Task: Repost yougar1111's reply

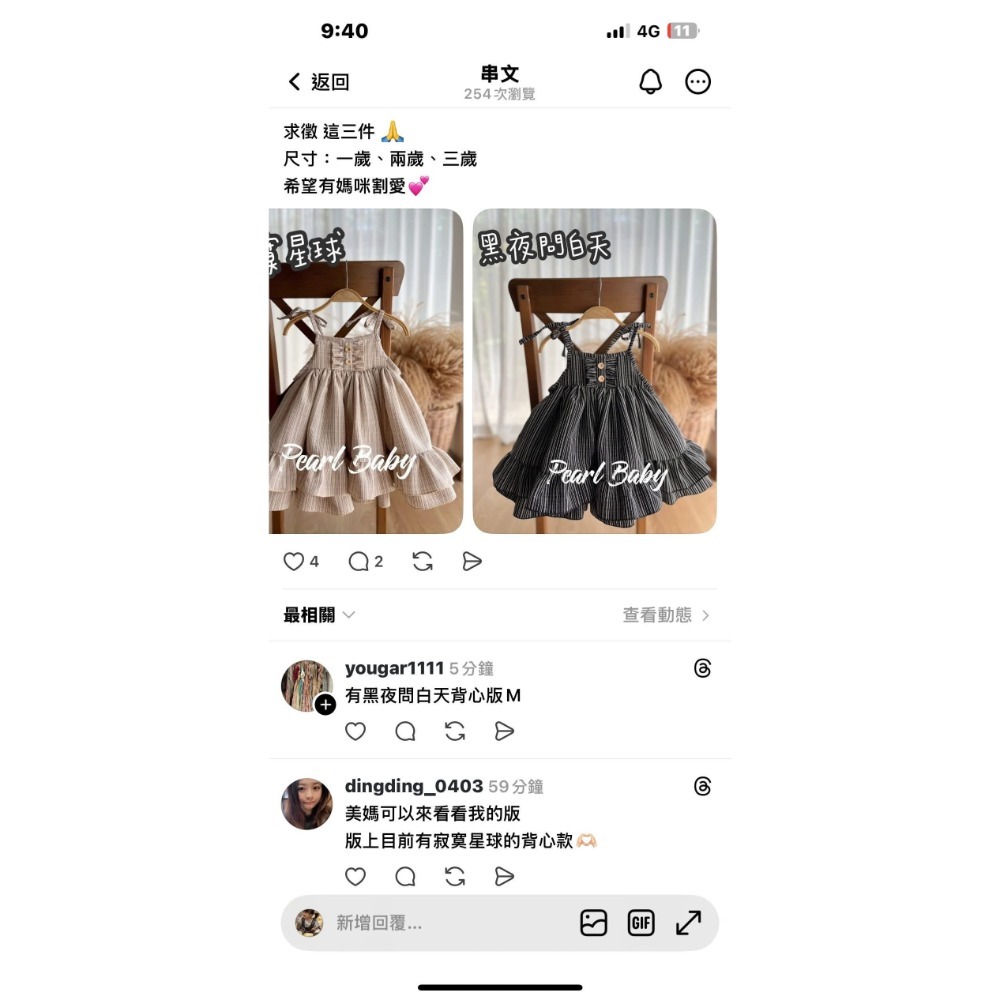Action: (x=455, y=732)
